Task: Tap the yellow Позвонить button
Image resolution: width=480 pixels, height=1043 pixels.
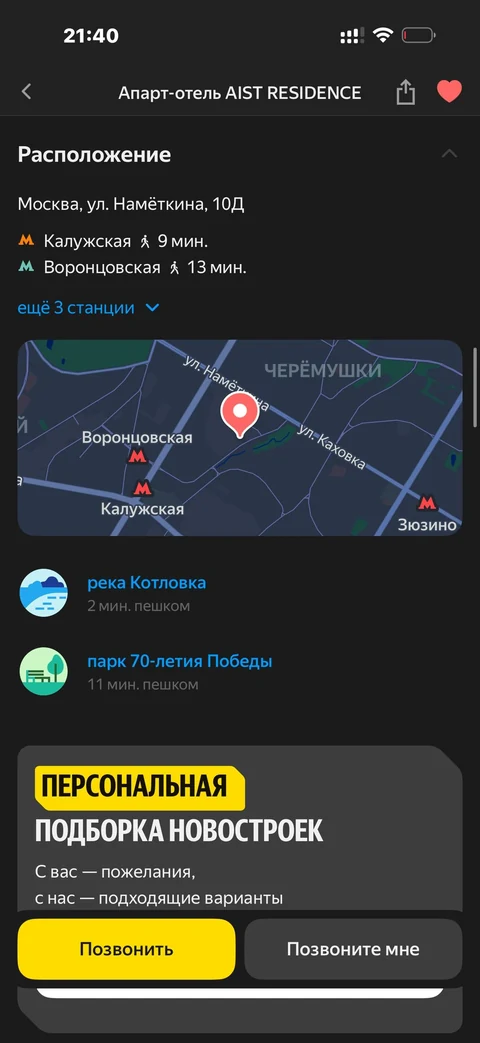Action: [126, 949]
